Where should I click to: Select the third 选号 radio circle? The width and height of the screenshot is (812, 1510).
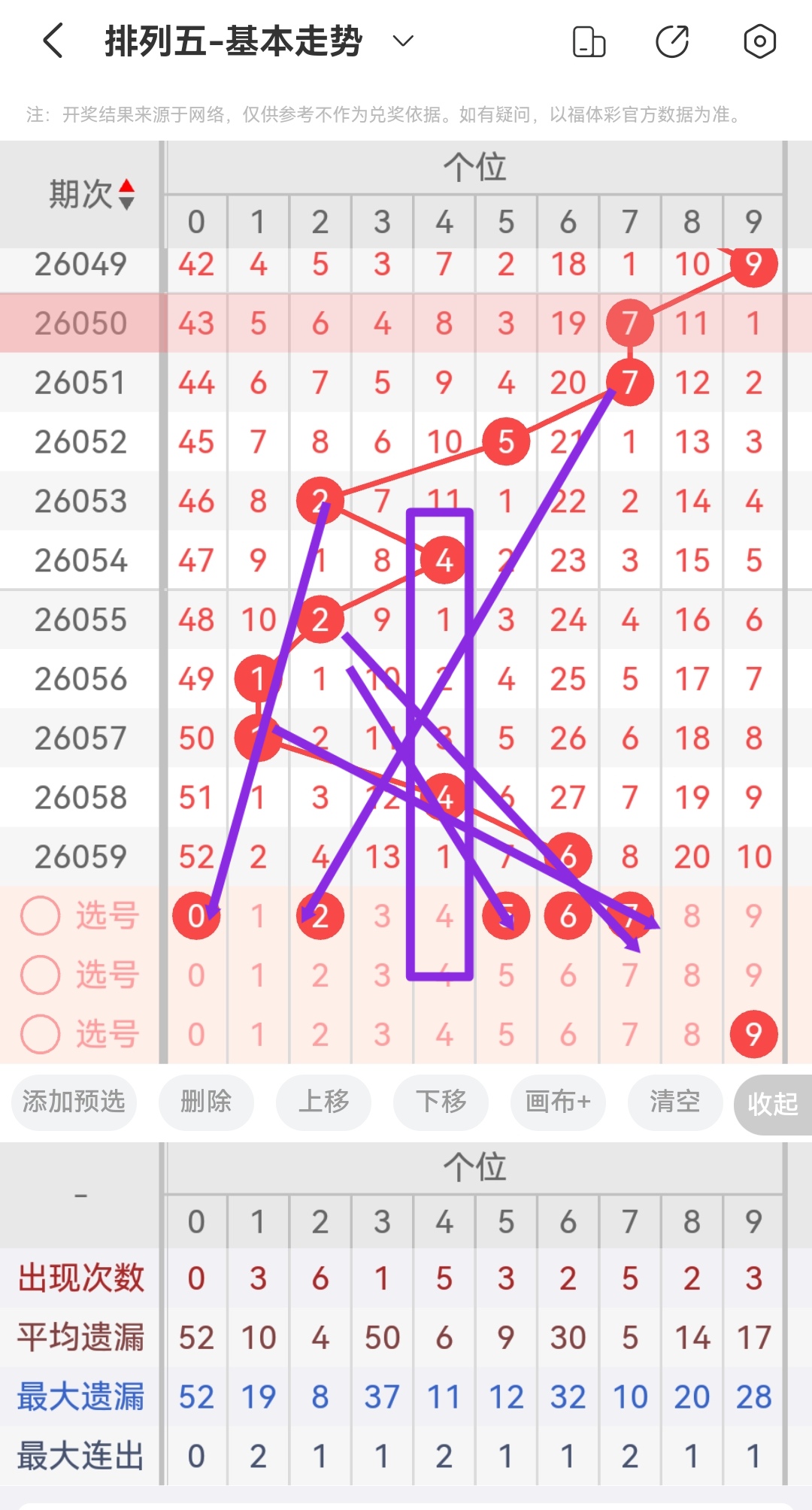(40, 1033)
